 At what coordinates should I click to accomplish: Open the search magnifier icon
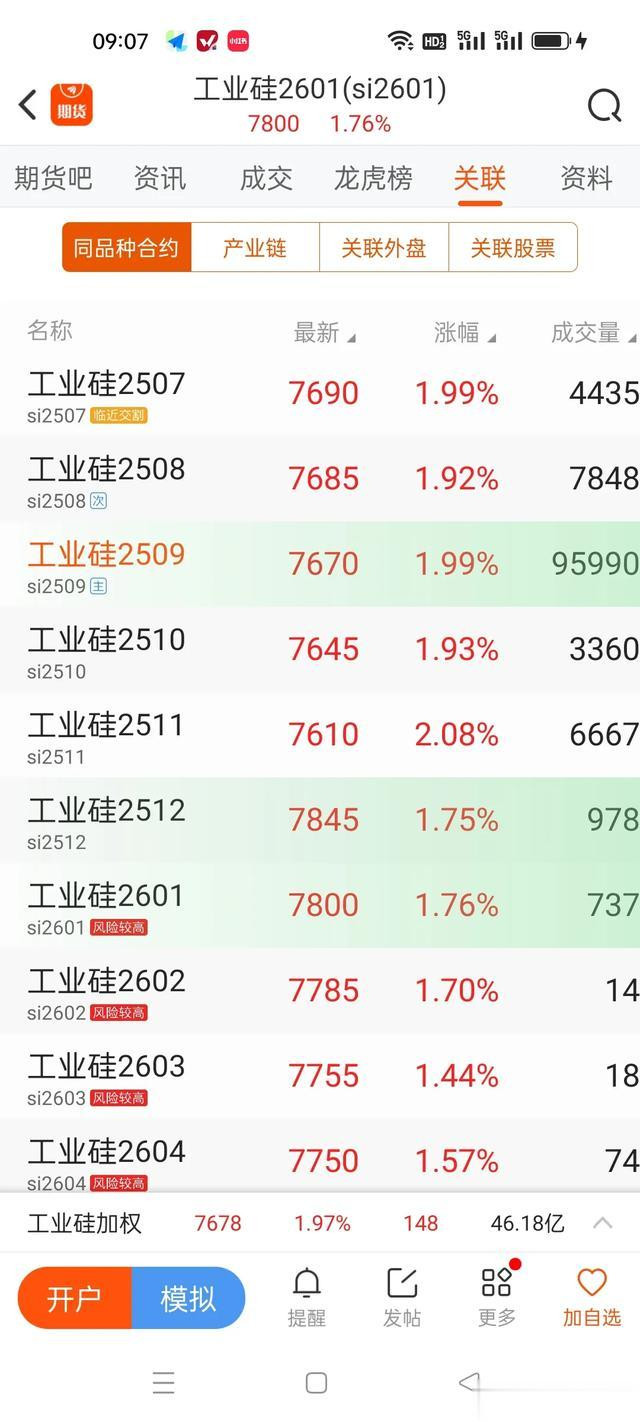click(604, 105)
